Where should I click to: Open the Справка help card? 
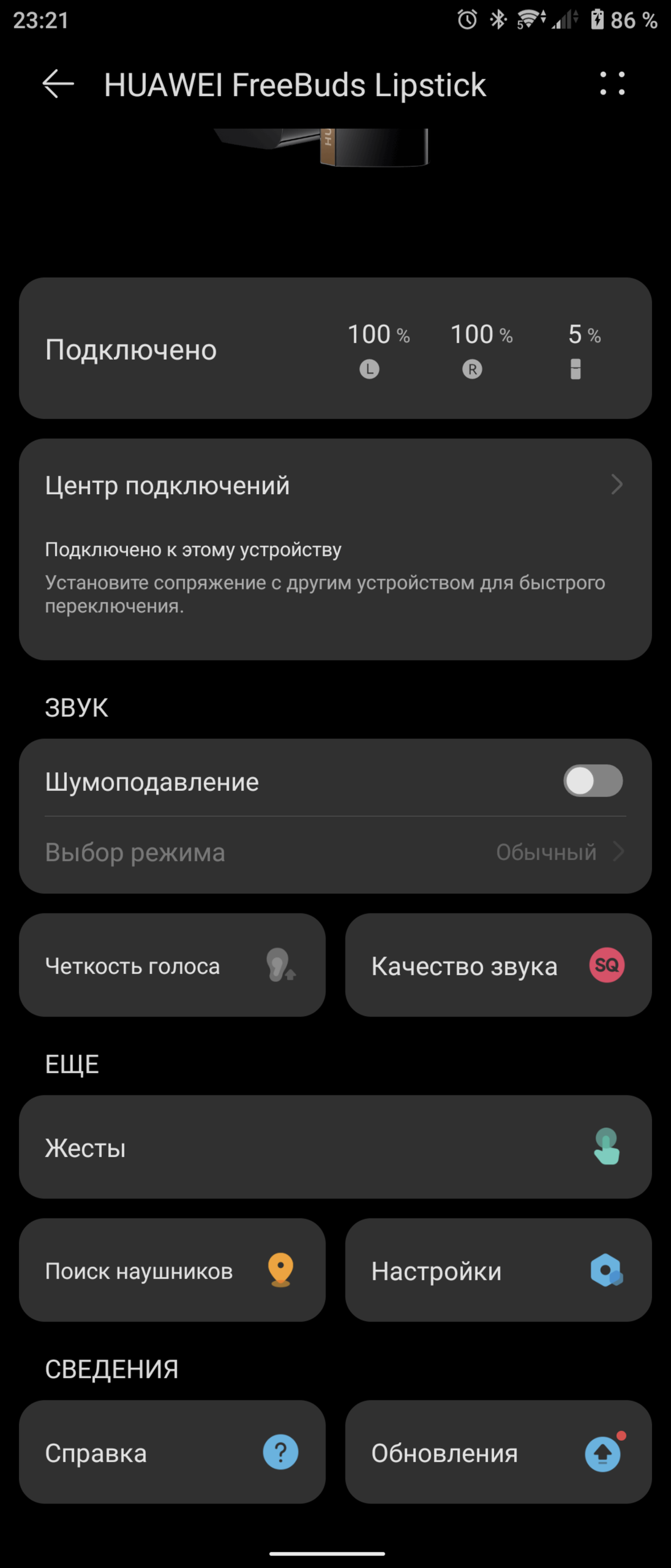172,1453
